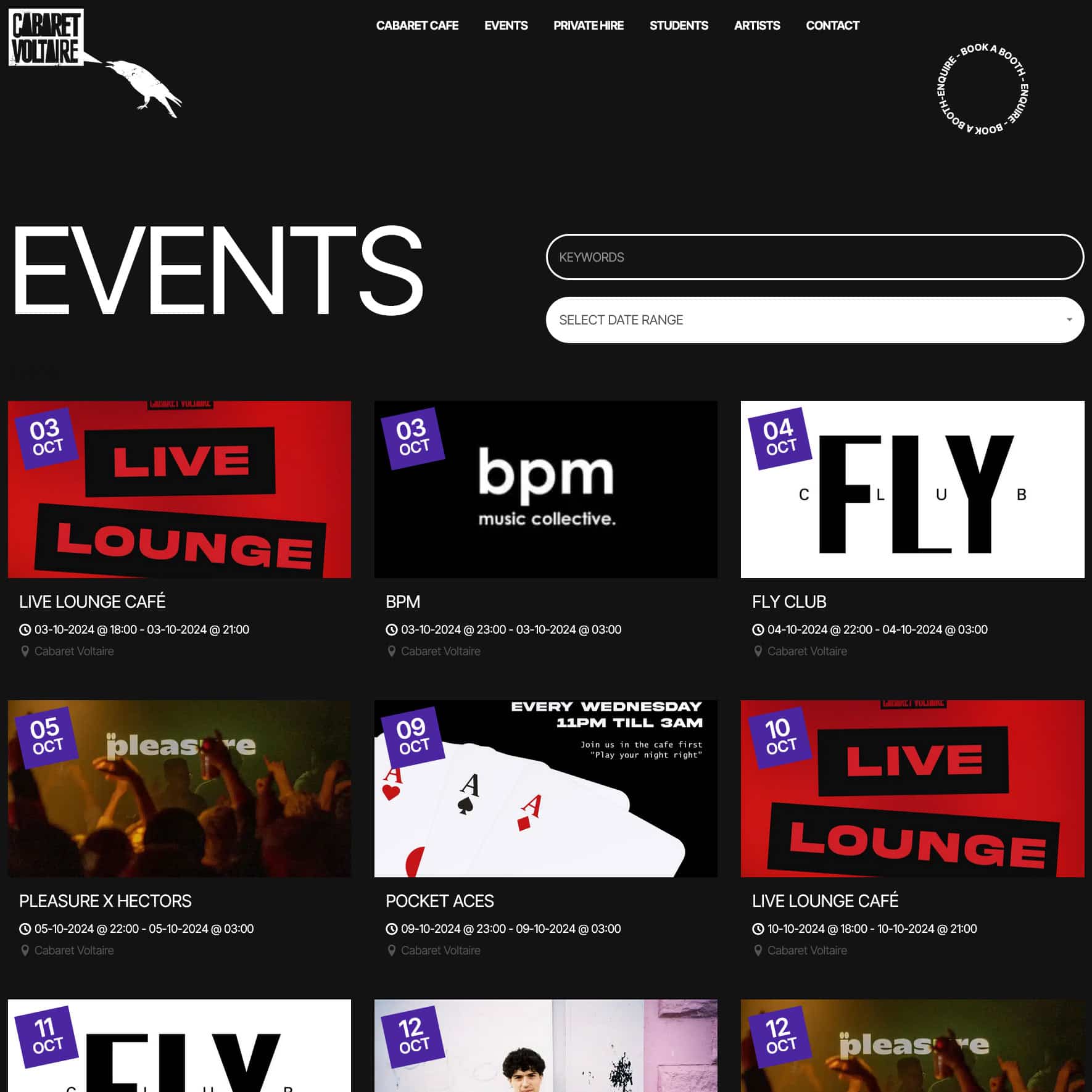View the 11 Oct Fly Club event
1092x1092 pixels.
[179, 1049]
